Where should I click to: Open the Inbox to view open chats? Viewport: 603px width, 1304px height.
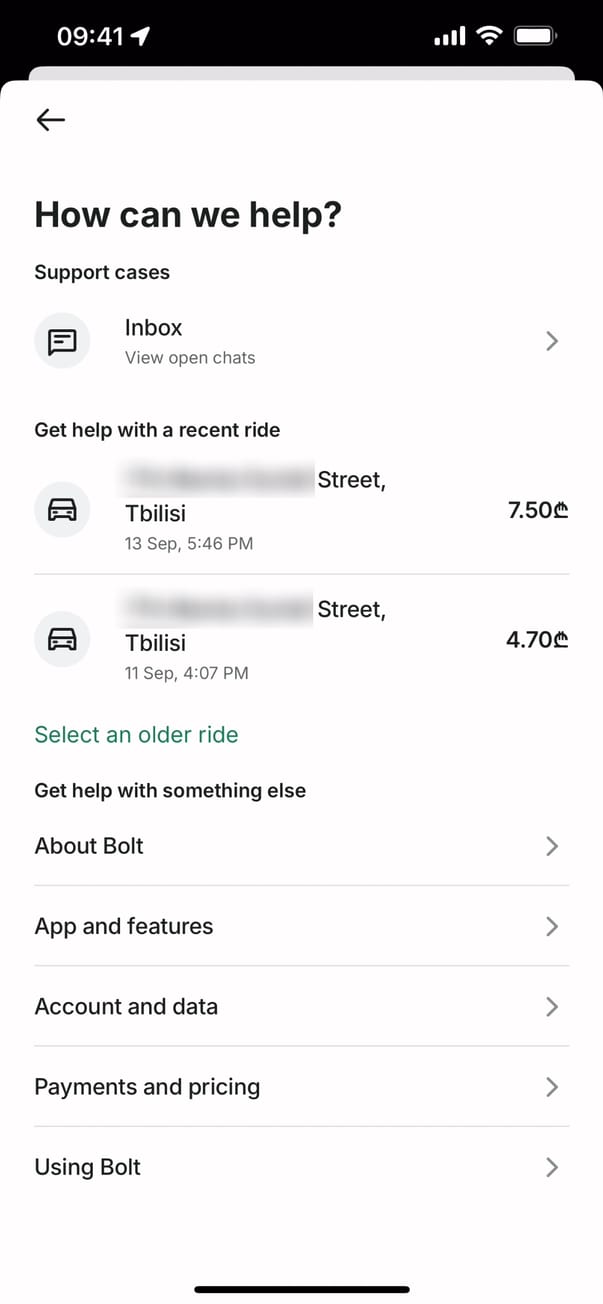[x=300, y=341]
